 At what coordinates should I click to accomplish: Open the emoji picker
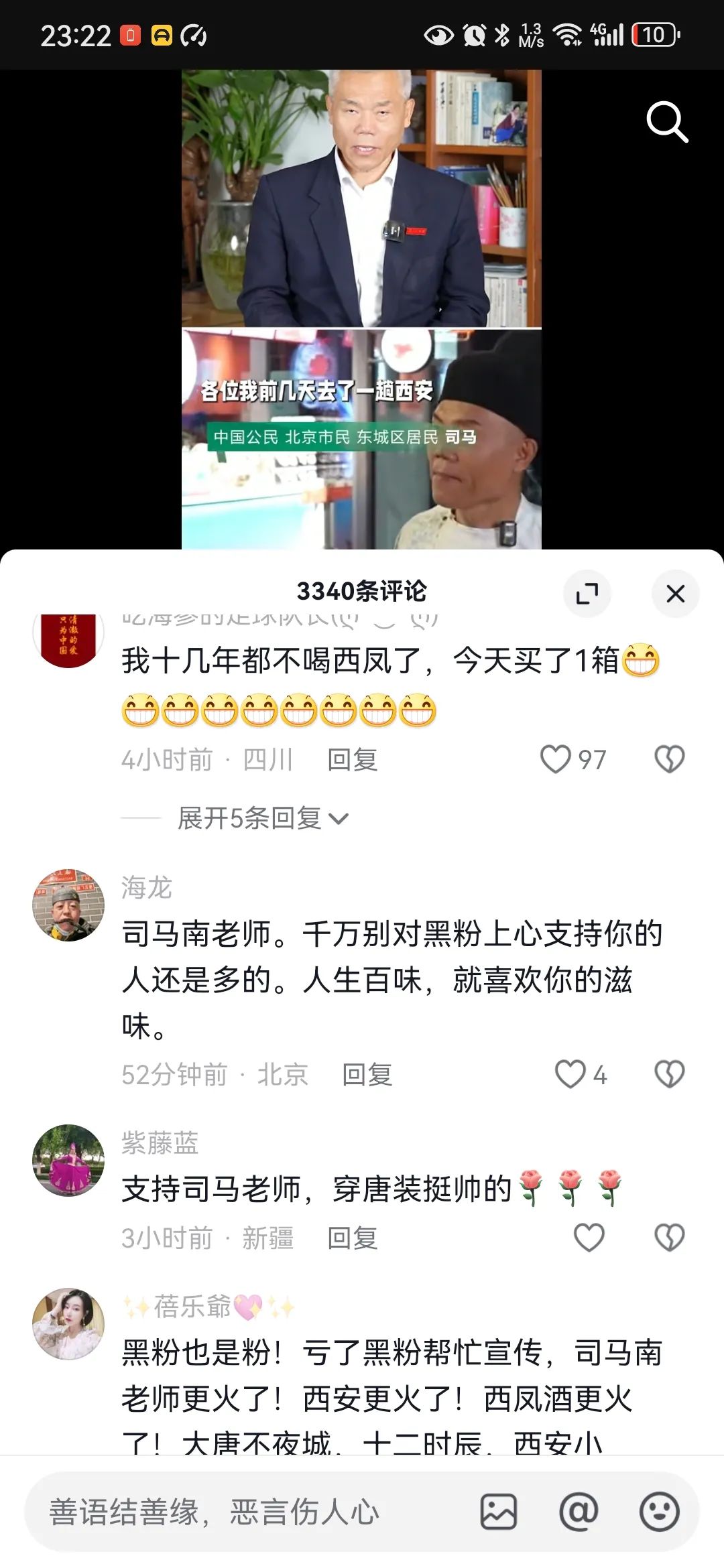(659, 1512)
